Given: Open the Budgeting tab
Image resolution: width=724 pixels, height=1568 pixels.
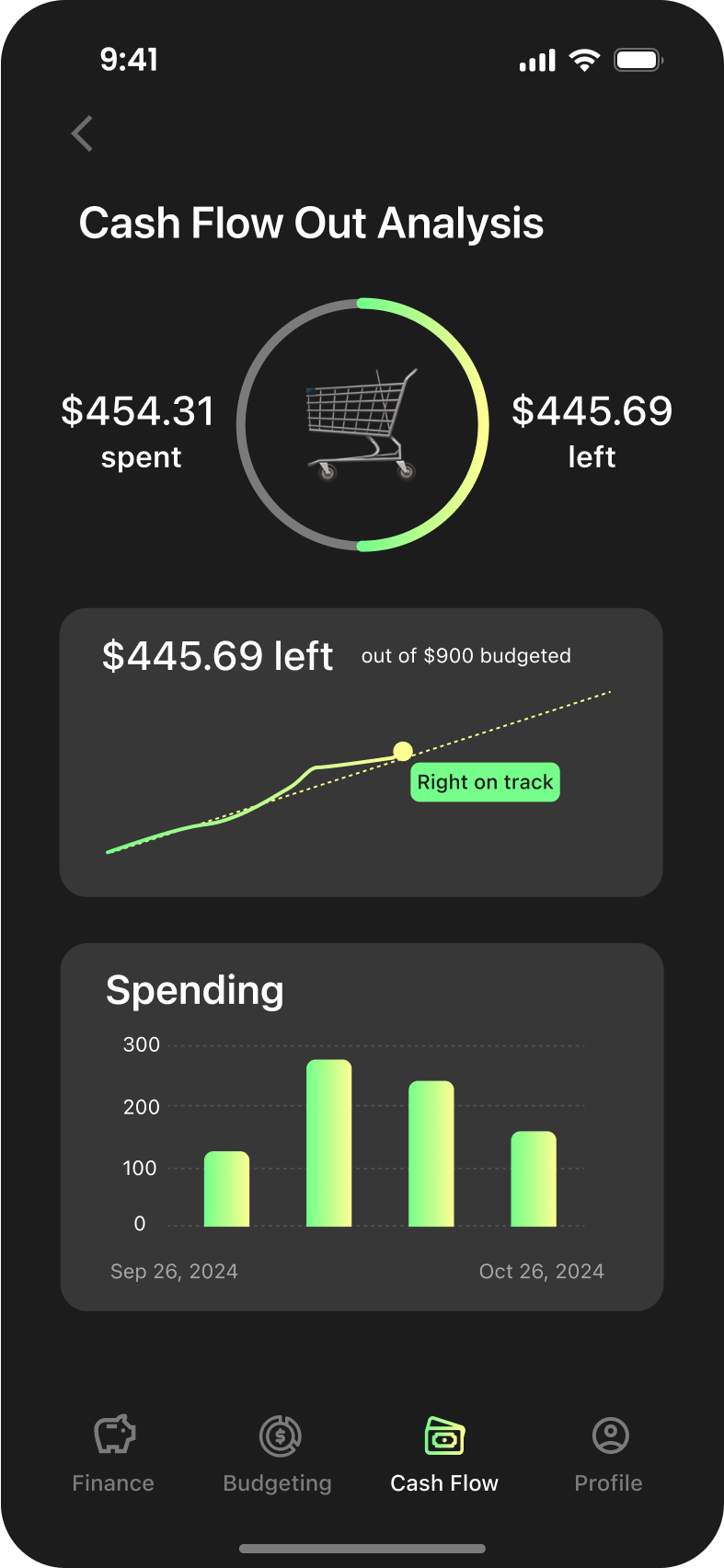Looking at the screenshot, I should tap(278, 1454).
